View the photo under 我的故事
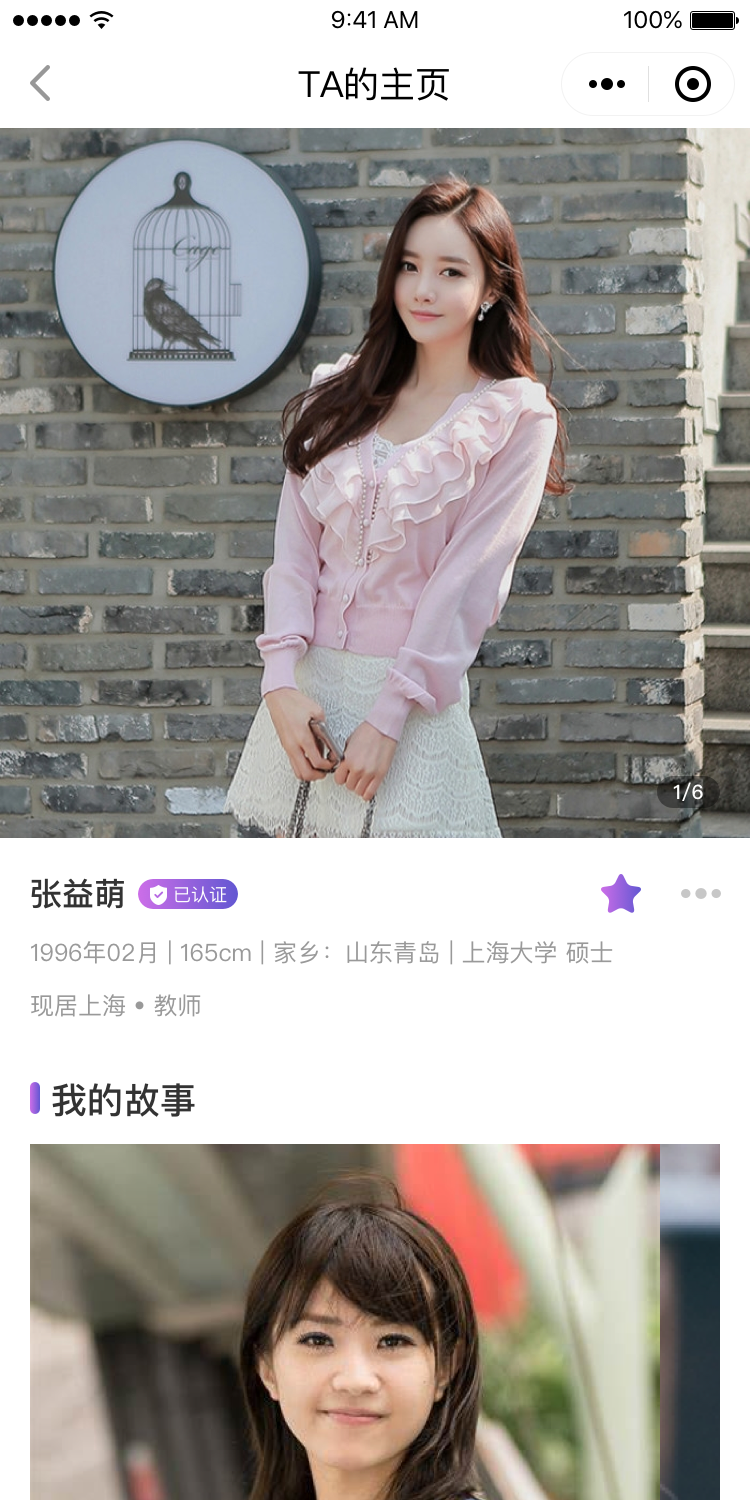This screenshot has height=1500, width=750. coord(345,1320)
